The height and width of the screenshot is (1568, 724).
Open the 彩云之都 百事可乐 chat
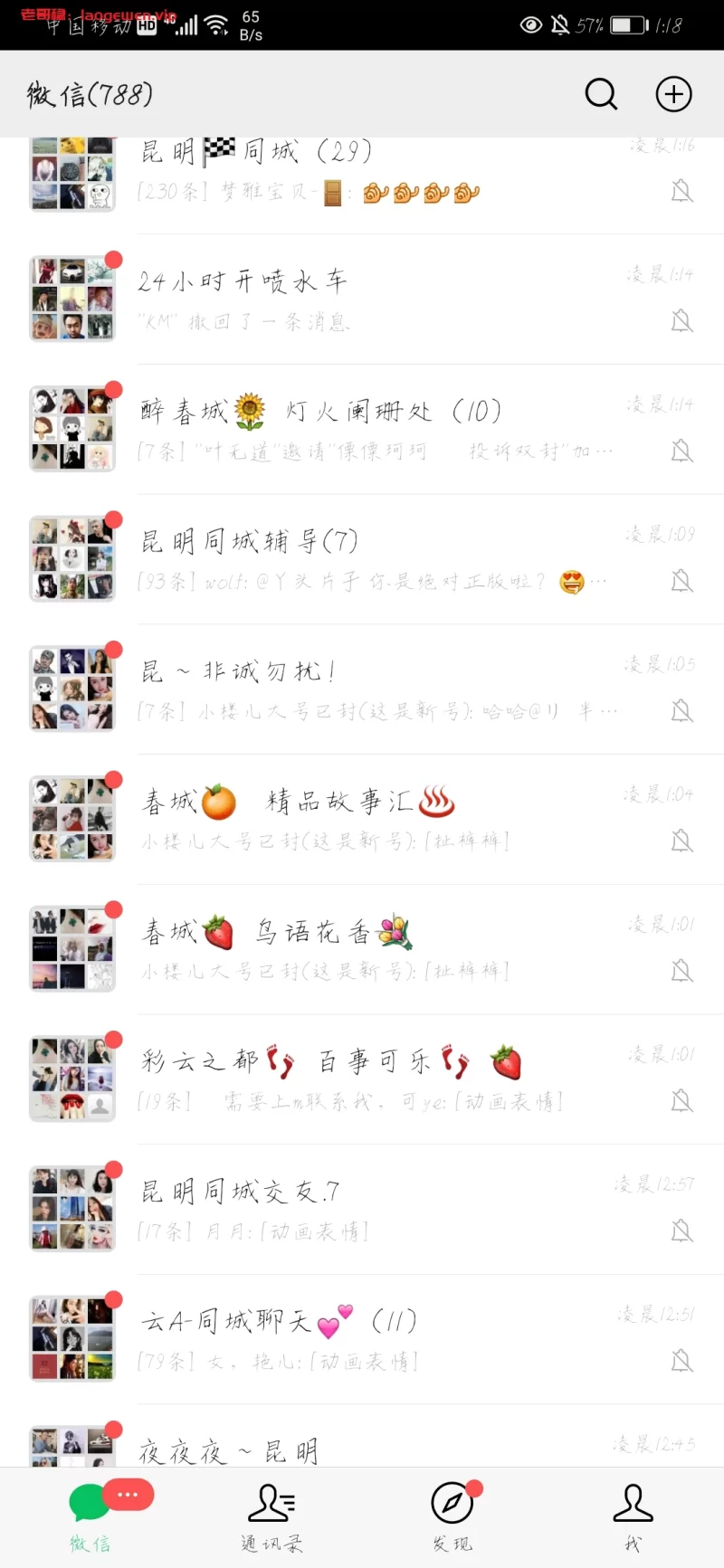click(380, 1079)
